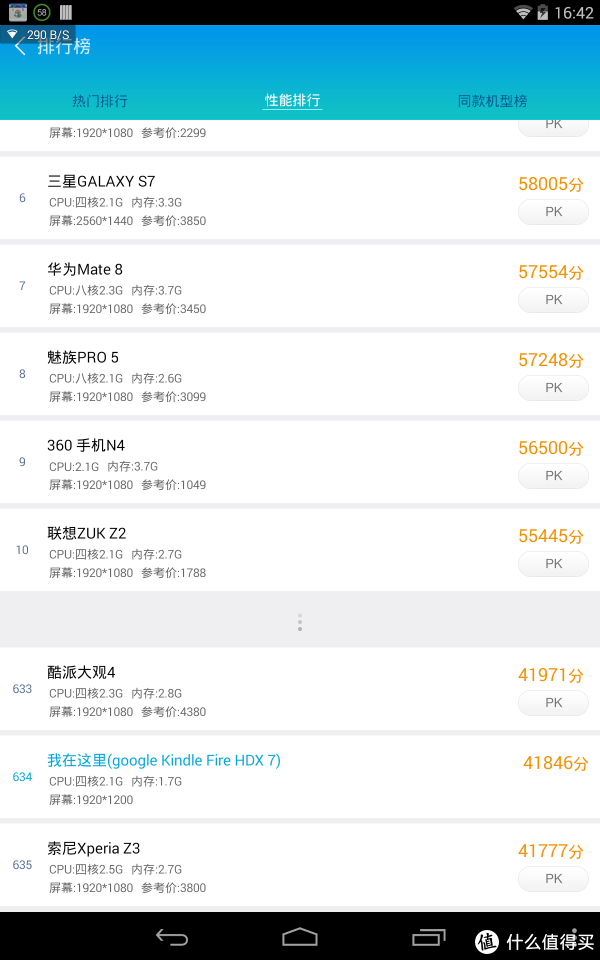Expand hidden rankings via three-dot divider
The width and height of the screenshot is (600, 960).
point(300,622)
